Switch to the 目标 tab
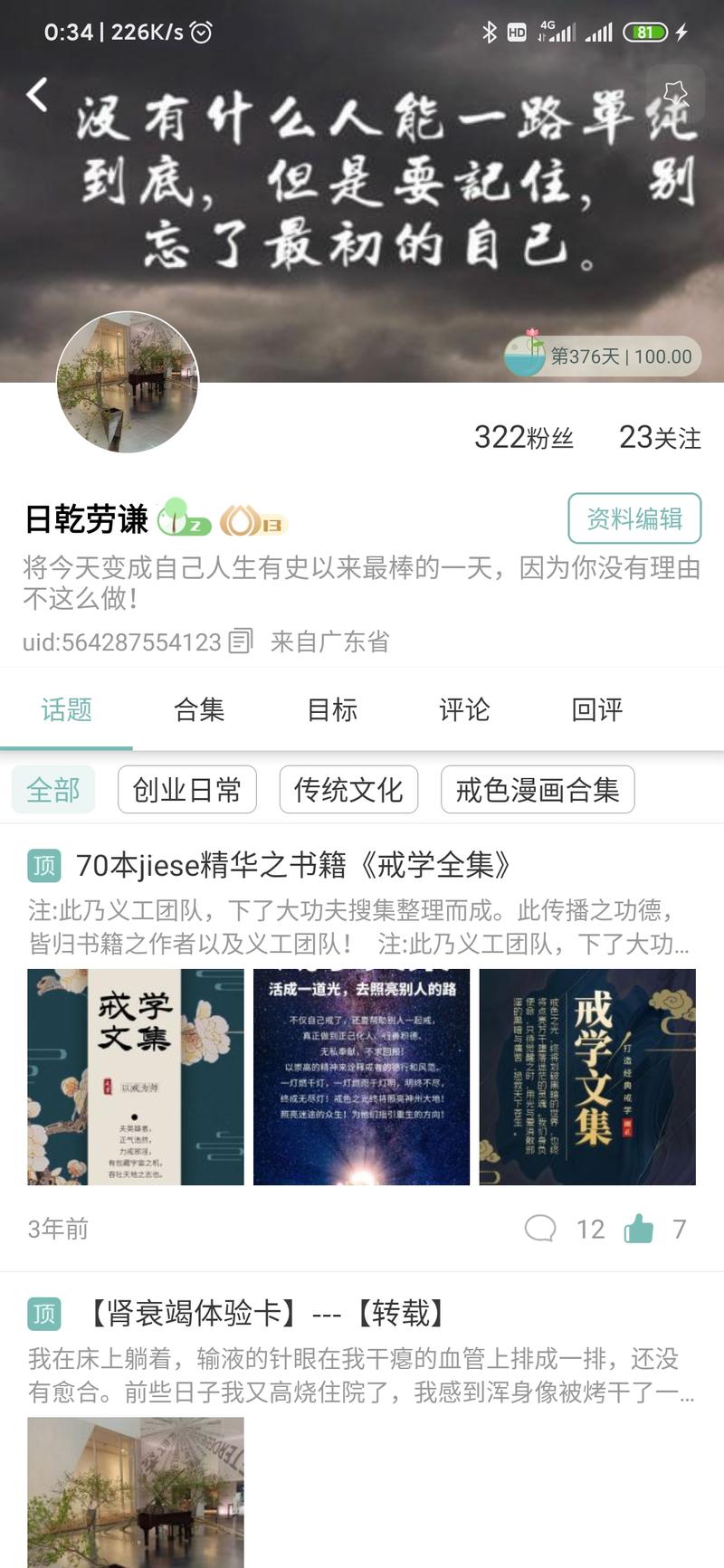The width and height of the screenshot is (724, 1568). [332, 710]
